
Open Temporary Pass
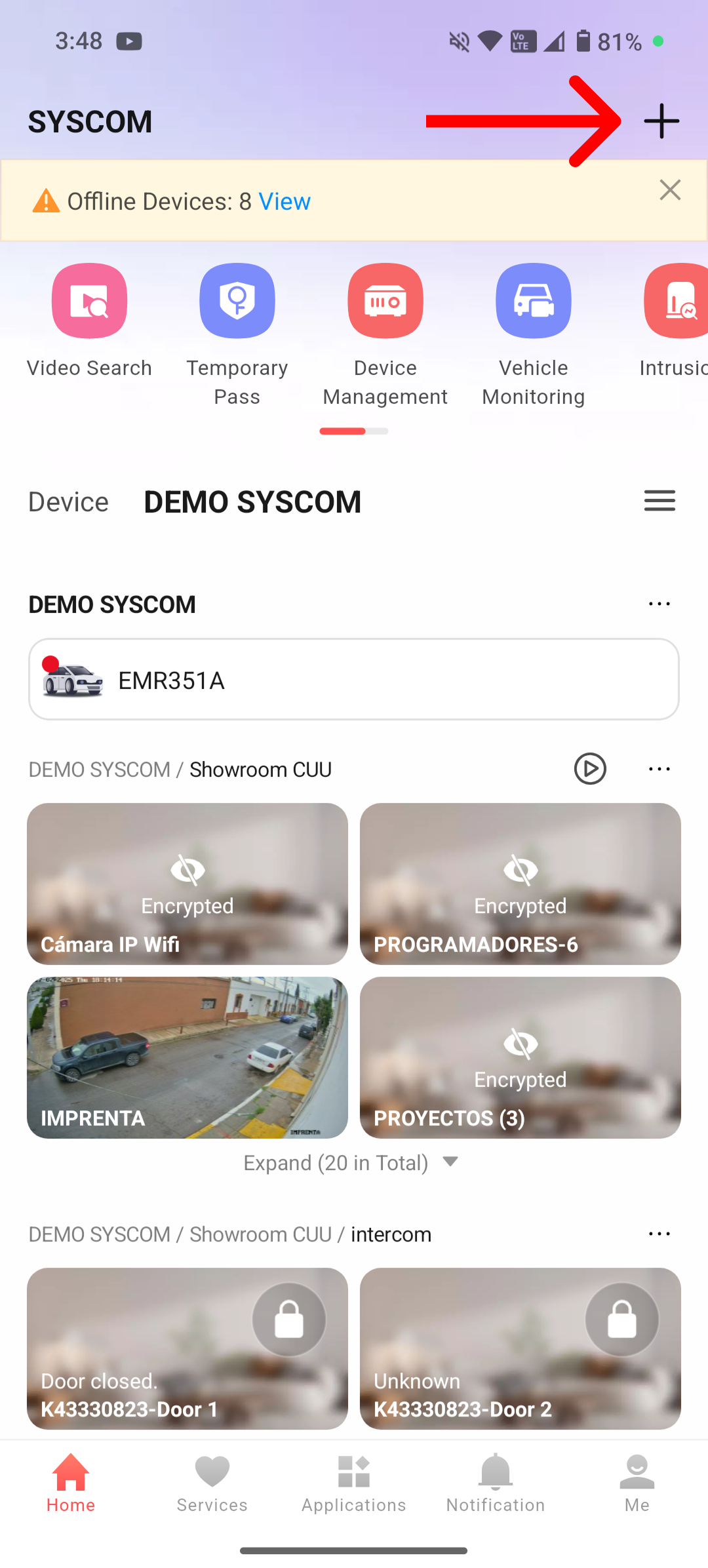[x=237, y=335]
